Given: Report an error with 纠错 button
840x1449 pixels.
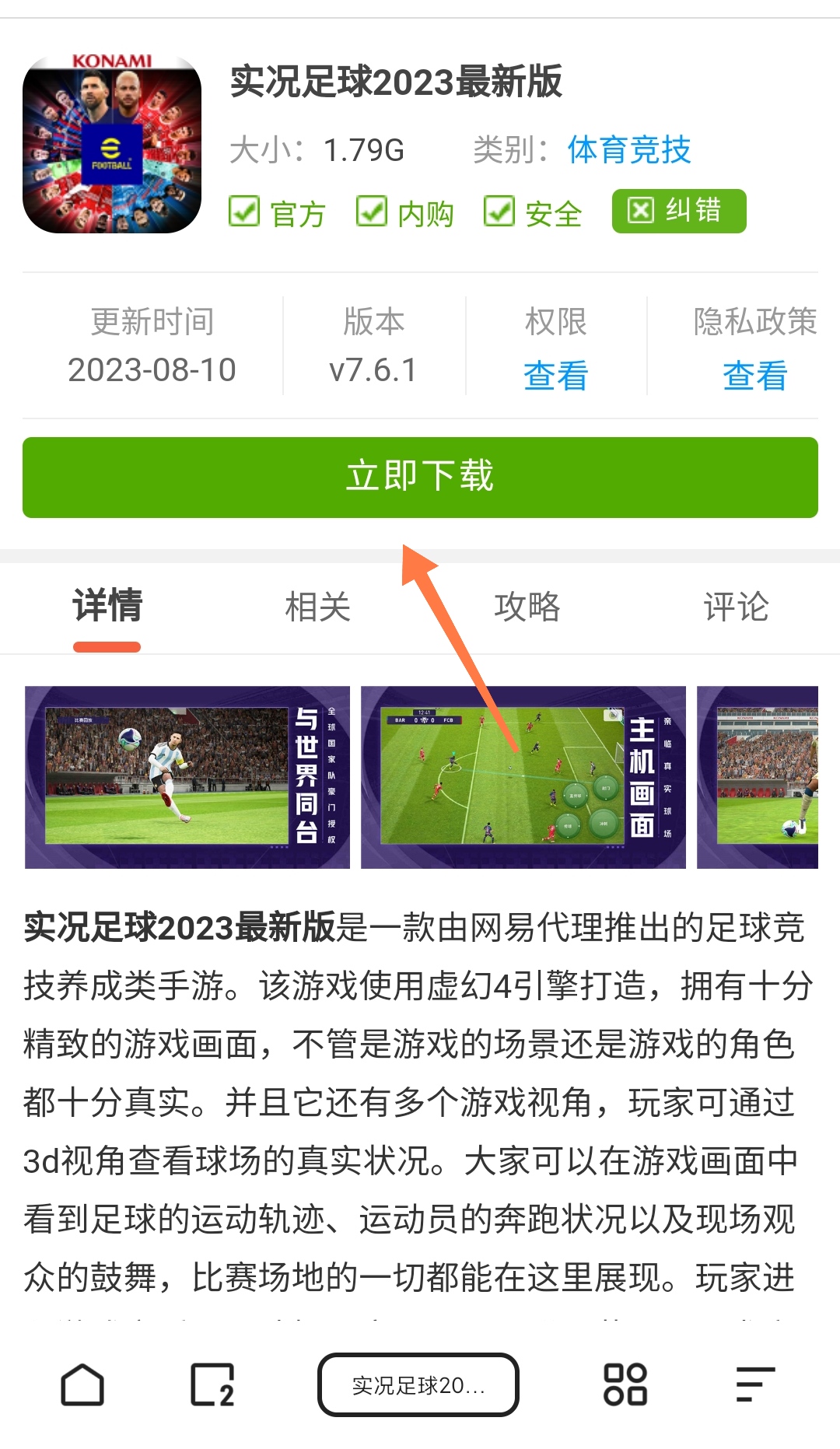Looking at the screenshot, I should tap(678, 211).
